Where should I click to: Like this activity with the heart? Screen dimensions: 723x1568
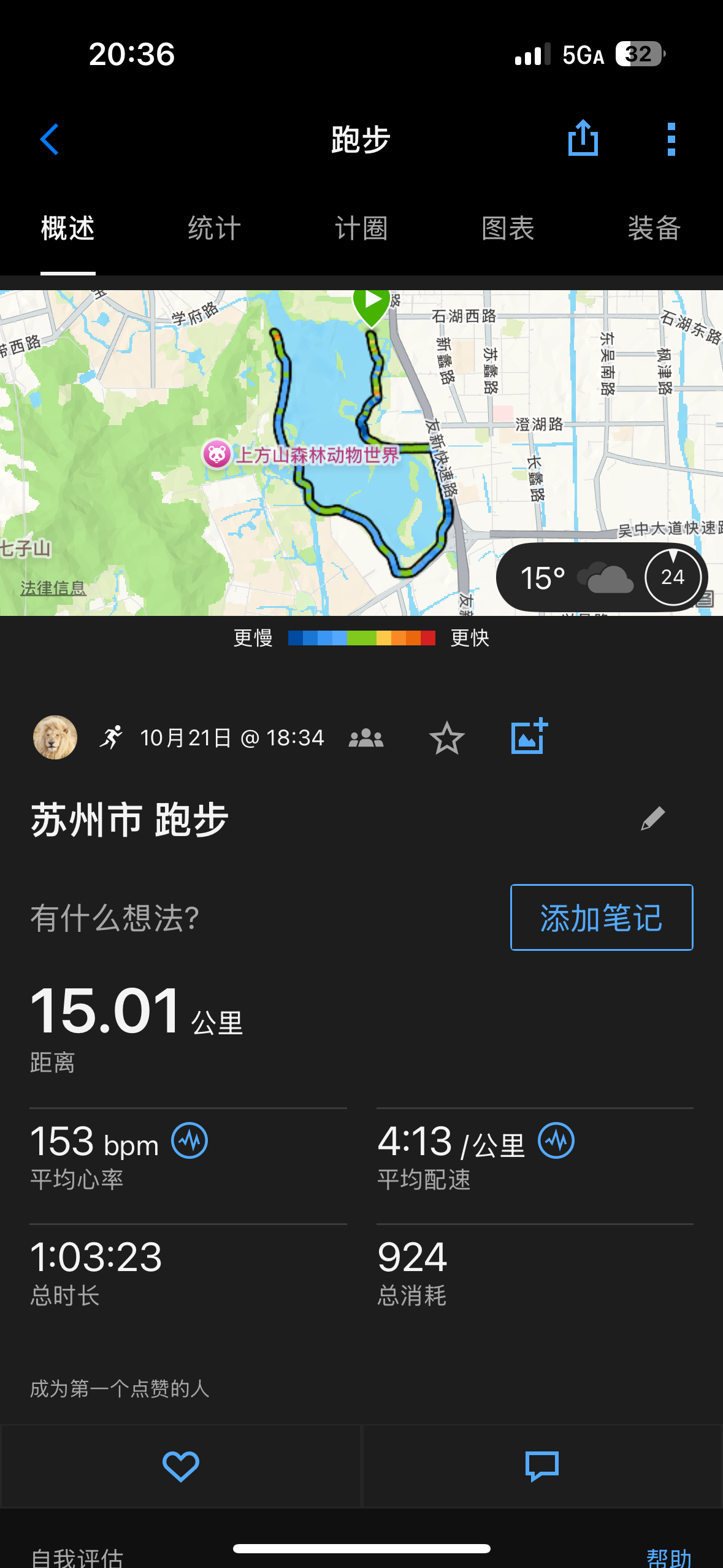(x=180, y=1466)
